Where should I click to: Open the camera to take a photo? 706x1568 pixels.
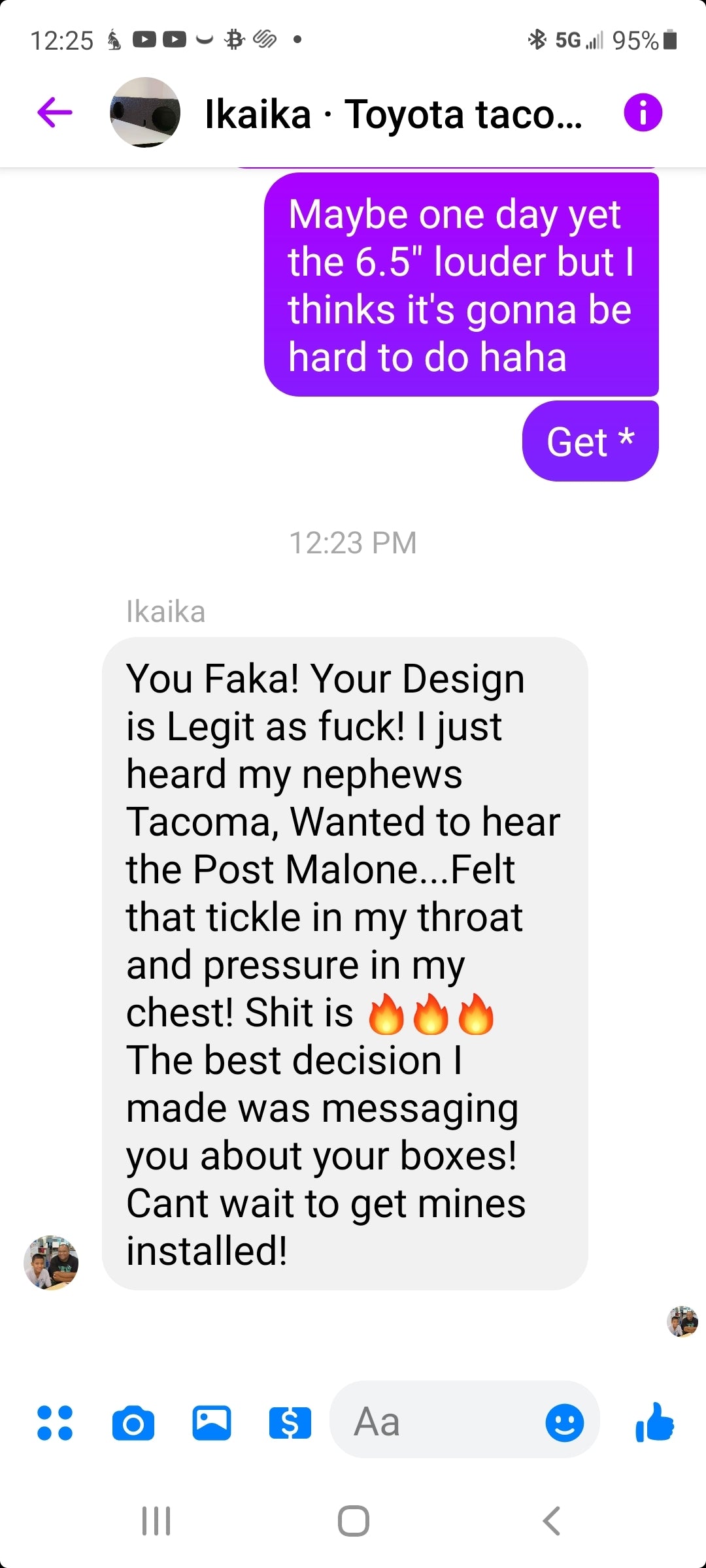click(x=133, y=1423)
